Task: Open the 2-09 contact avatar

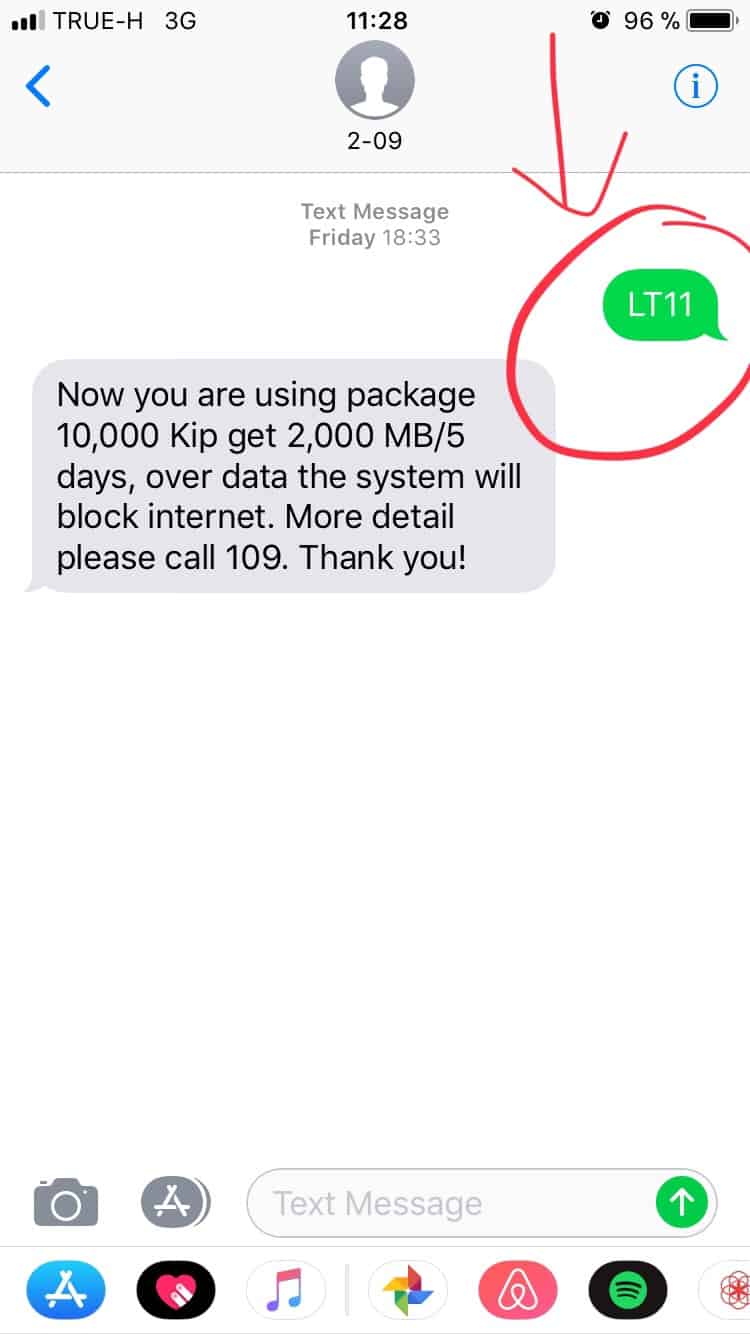Action: pos(375,82)
